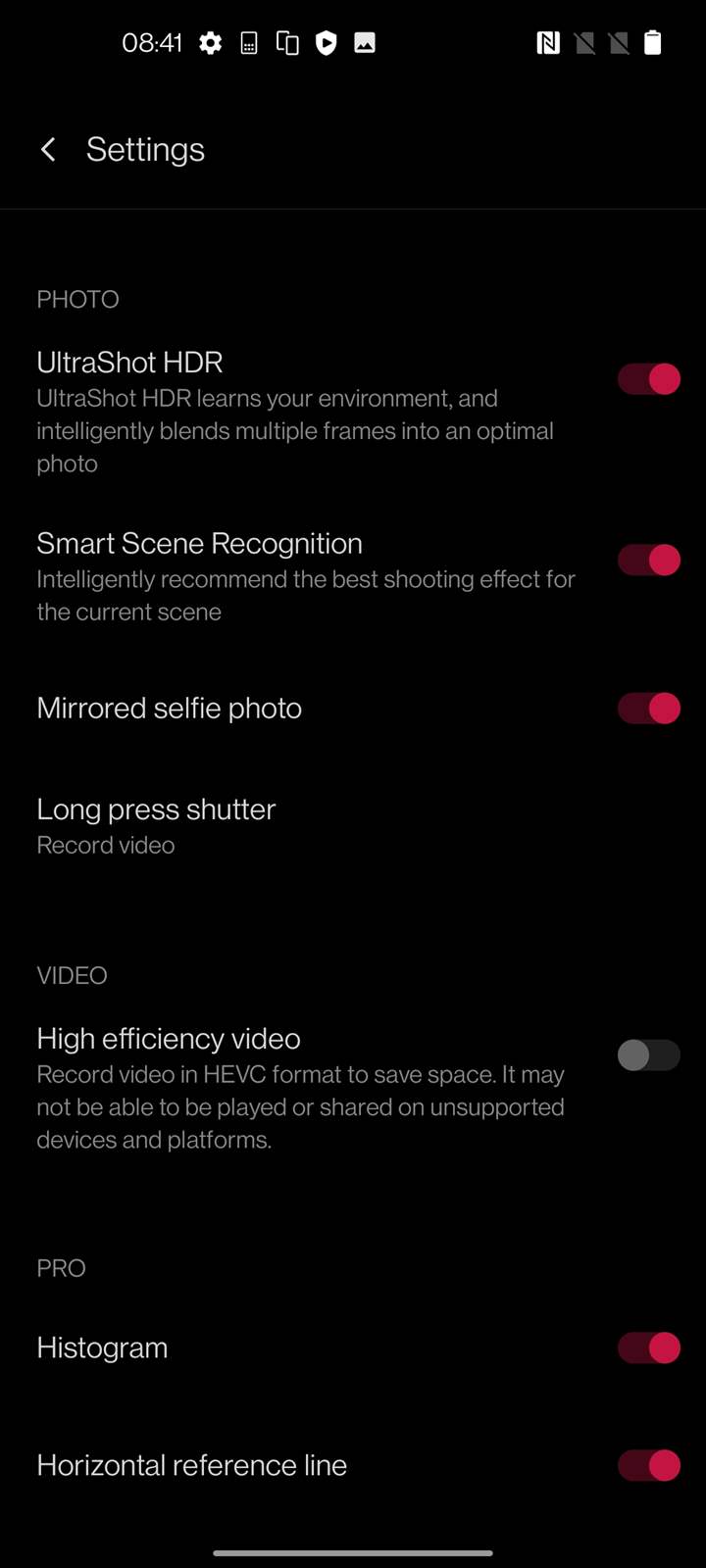Switch off the Histogram toggle
This screenshot has height=1568, width=706.
(648, 1348)
